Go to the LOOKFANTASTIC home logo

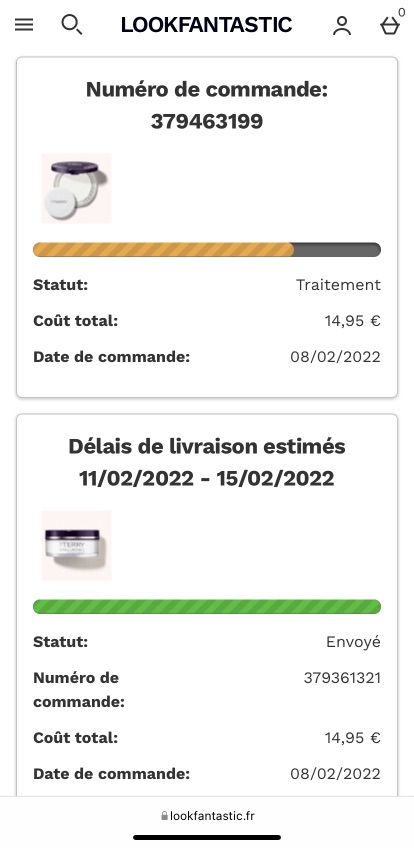pyautogui.click(x=206, y=25)
